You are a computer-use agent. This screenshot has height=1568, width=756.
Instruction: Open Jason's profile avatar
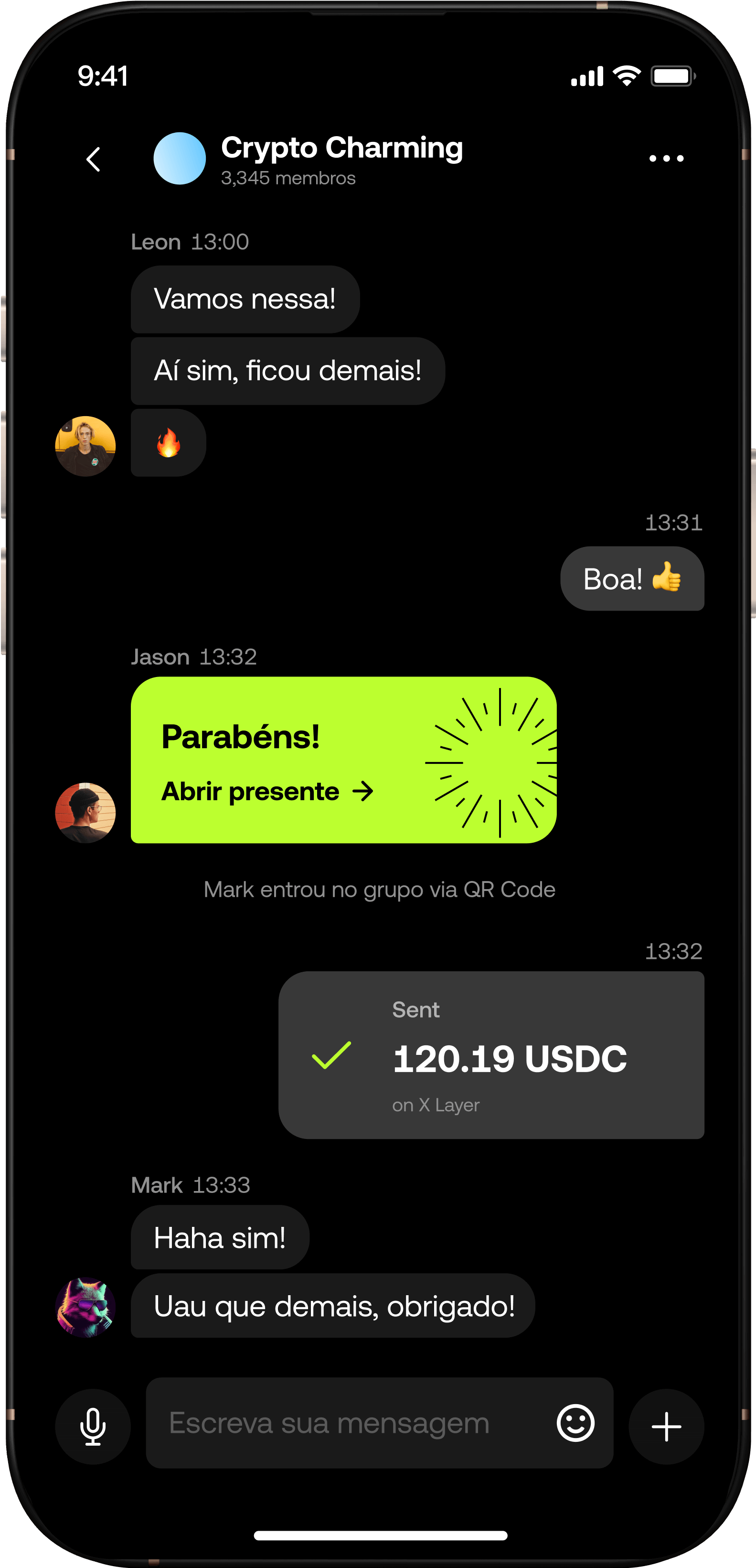tap(85, 813)
